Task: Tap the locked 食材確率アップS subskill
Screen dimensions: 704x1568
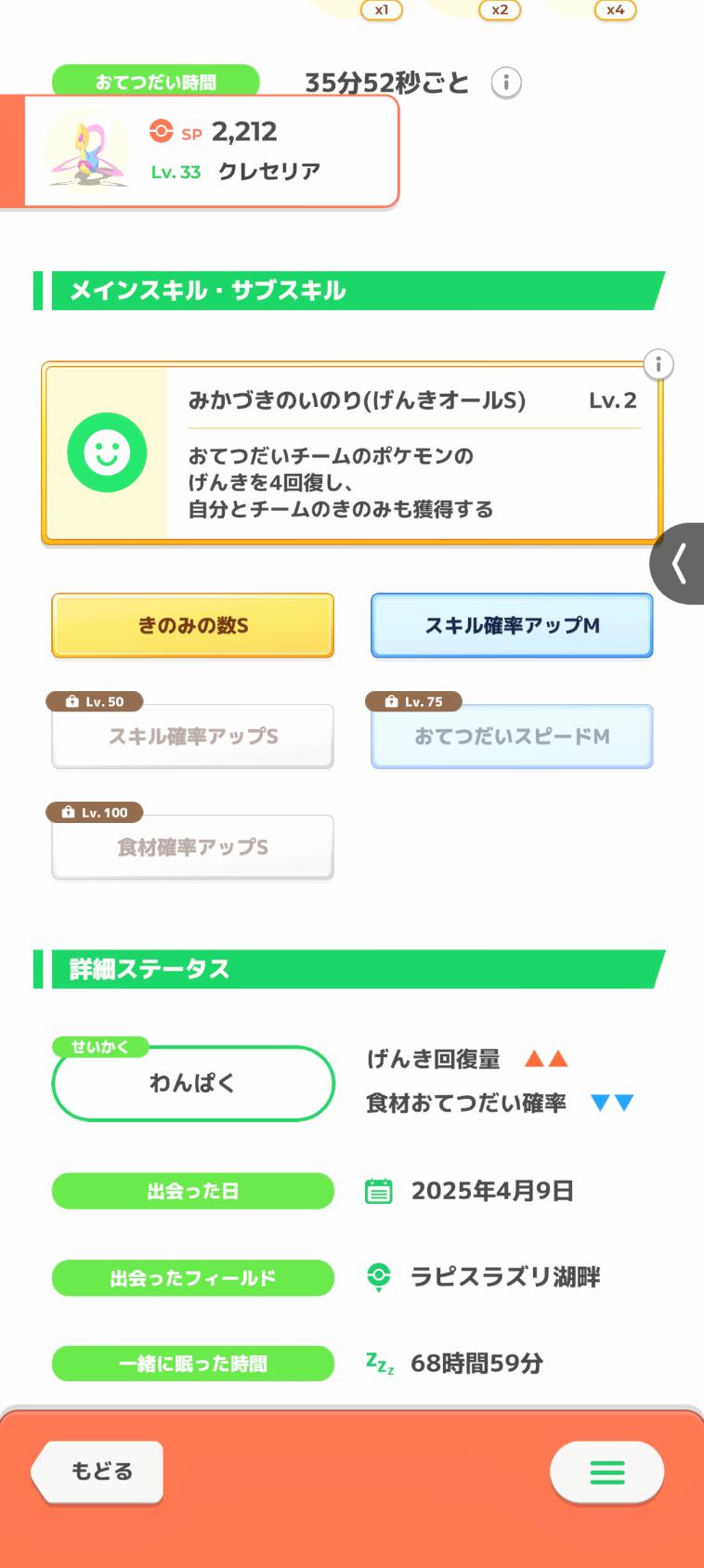Action: point(192,846)
